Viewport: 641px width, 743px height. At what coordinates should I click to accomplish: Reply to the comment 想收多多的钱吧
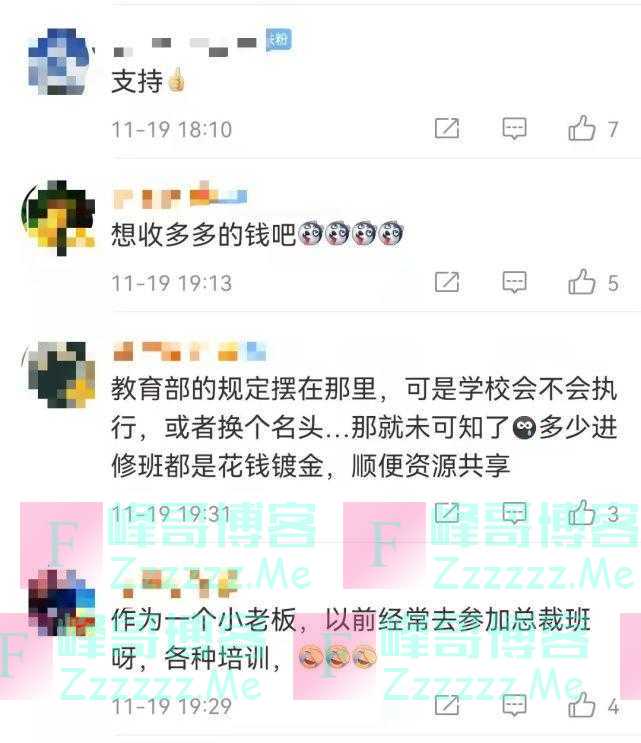pyautogui.click(x=514, y=283)
